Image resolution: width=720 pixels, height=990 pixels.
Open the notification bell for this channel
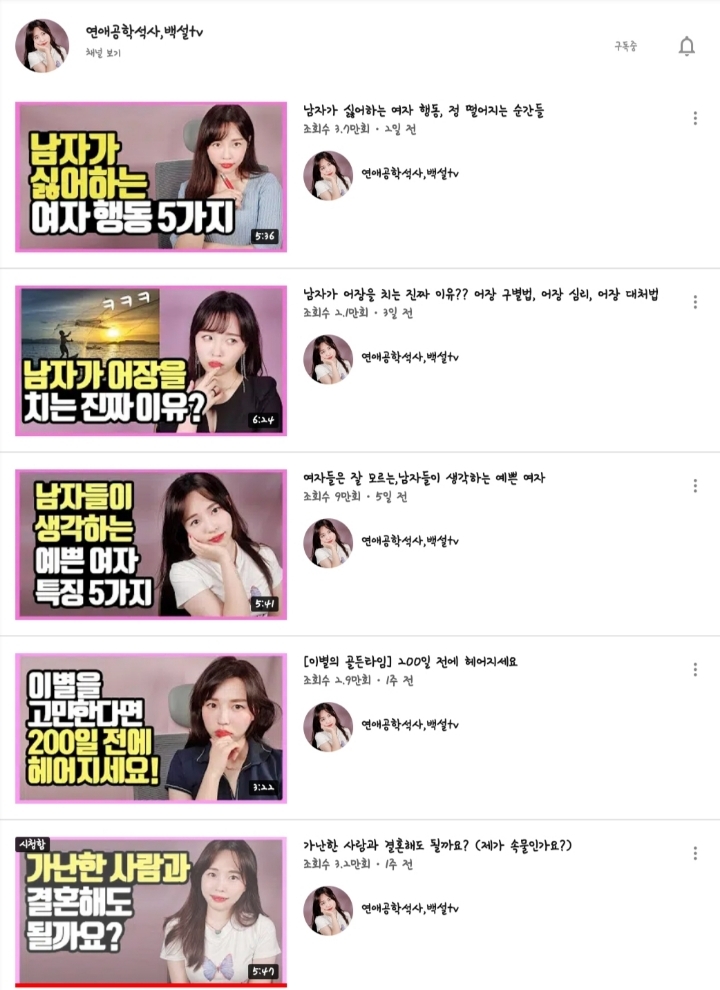coord(686,44)
